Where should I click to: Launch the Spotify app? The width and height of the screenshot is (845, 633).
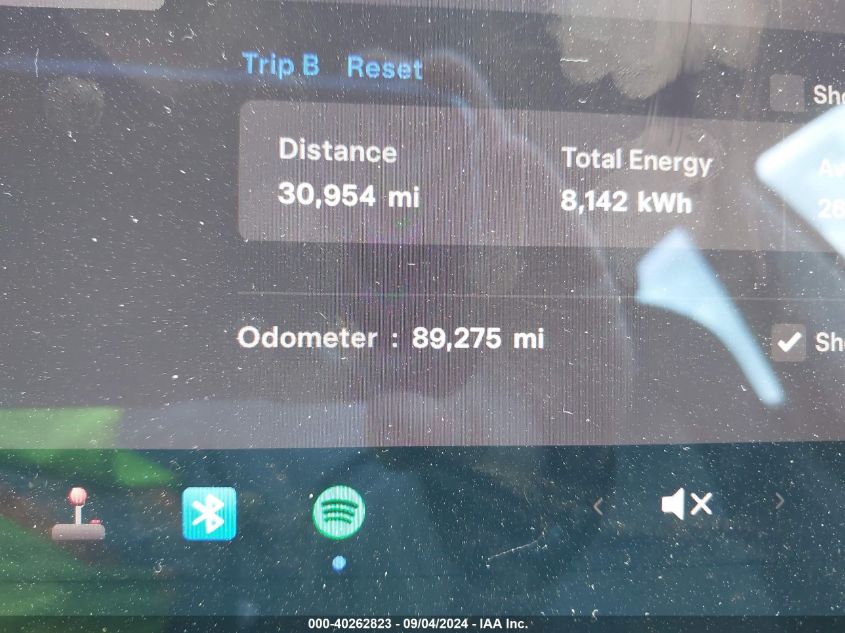[x=339, y=513]
